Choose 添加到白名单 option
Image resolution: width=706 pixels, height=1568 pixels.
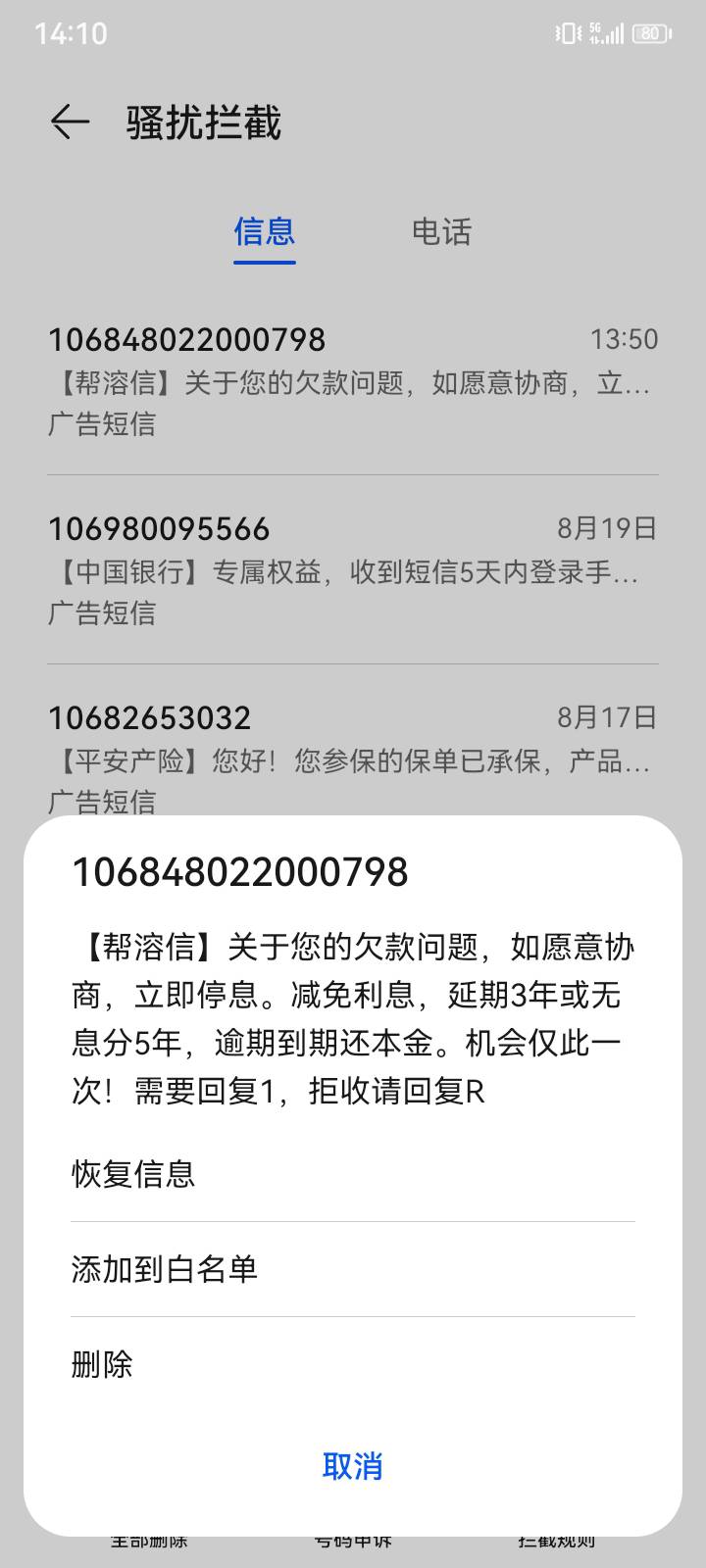coord(353,1269)
